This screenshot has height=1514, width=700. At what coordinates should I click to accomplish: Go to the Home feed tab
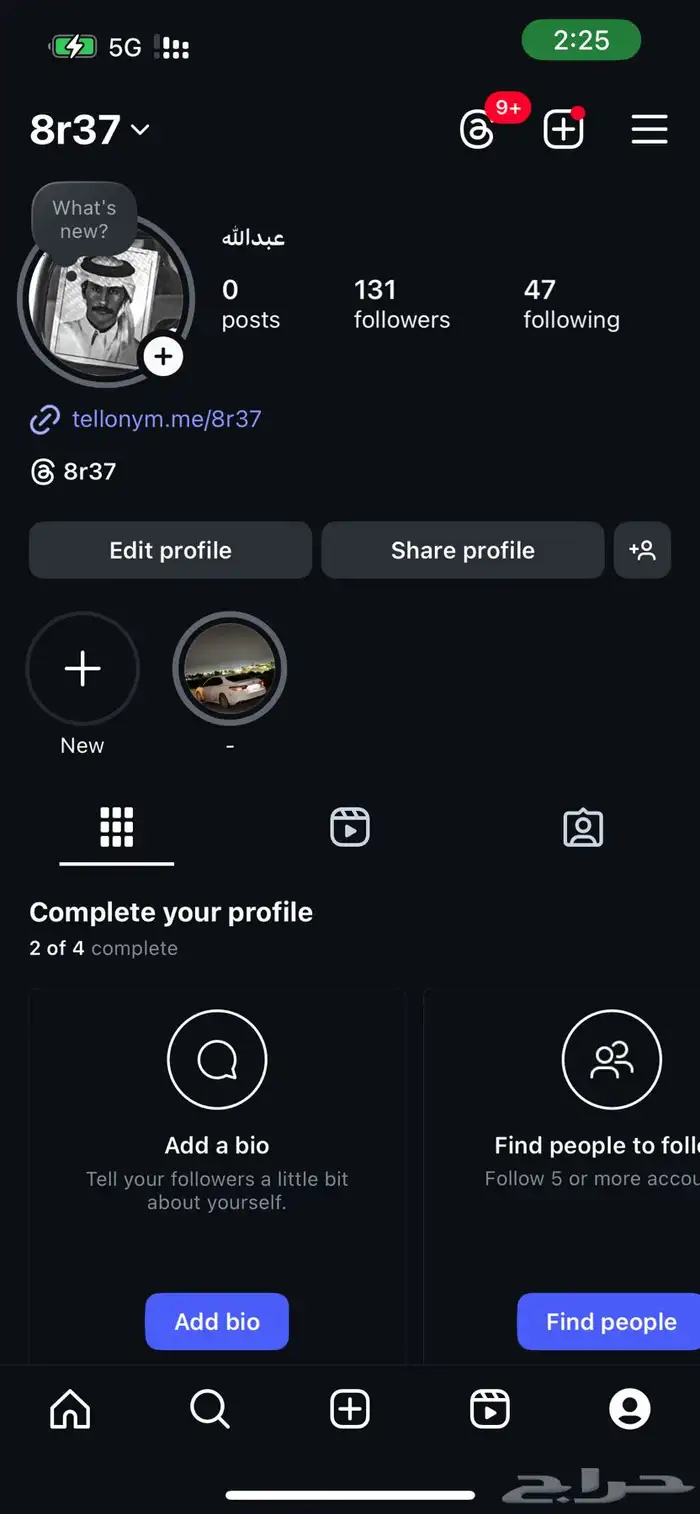pyautogui.click(x=70, y=1409)
